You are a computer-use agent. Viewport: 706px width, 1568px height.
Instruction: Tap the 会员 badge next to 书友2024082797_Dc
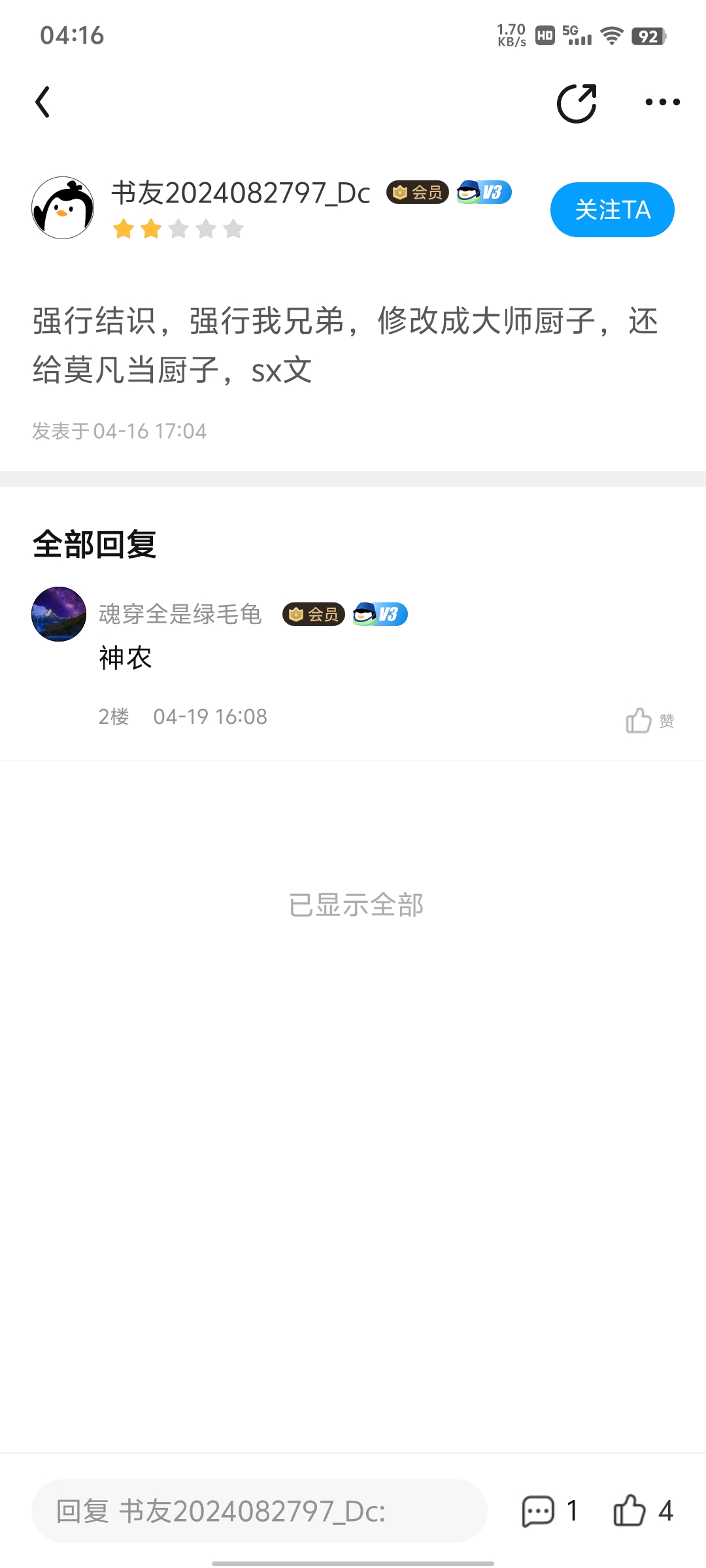coord(417,193)
